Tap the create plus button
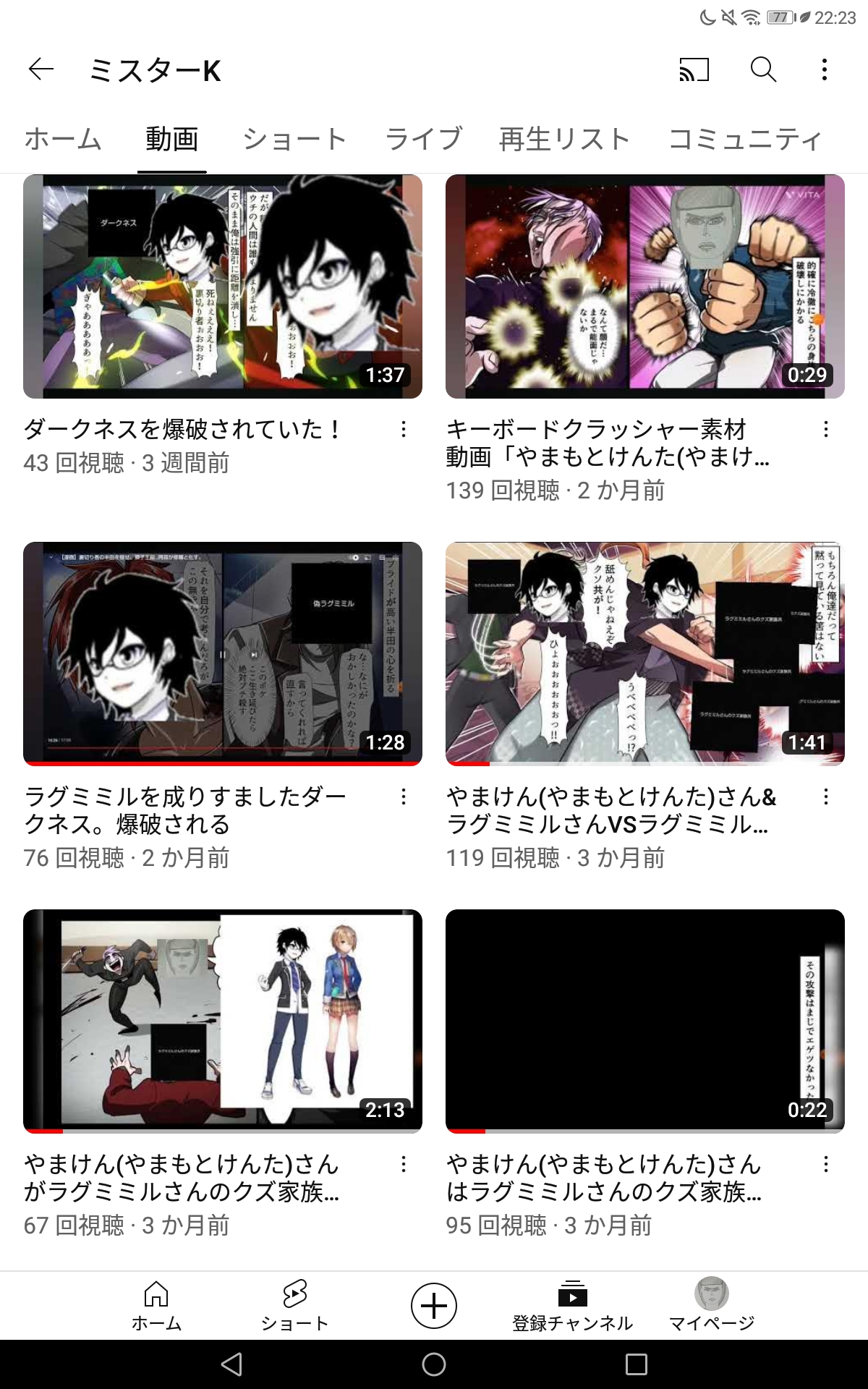The image size is (868, 1389). [434, 1306]
